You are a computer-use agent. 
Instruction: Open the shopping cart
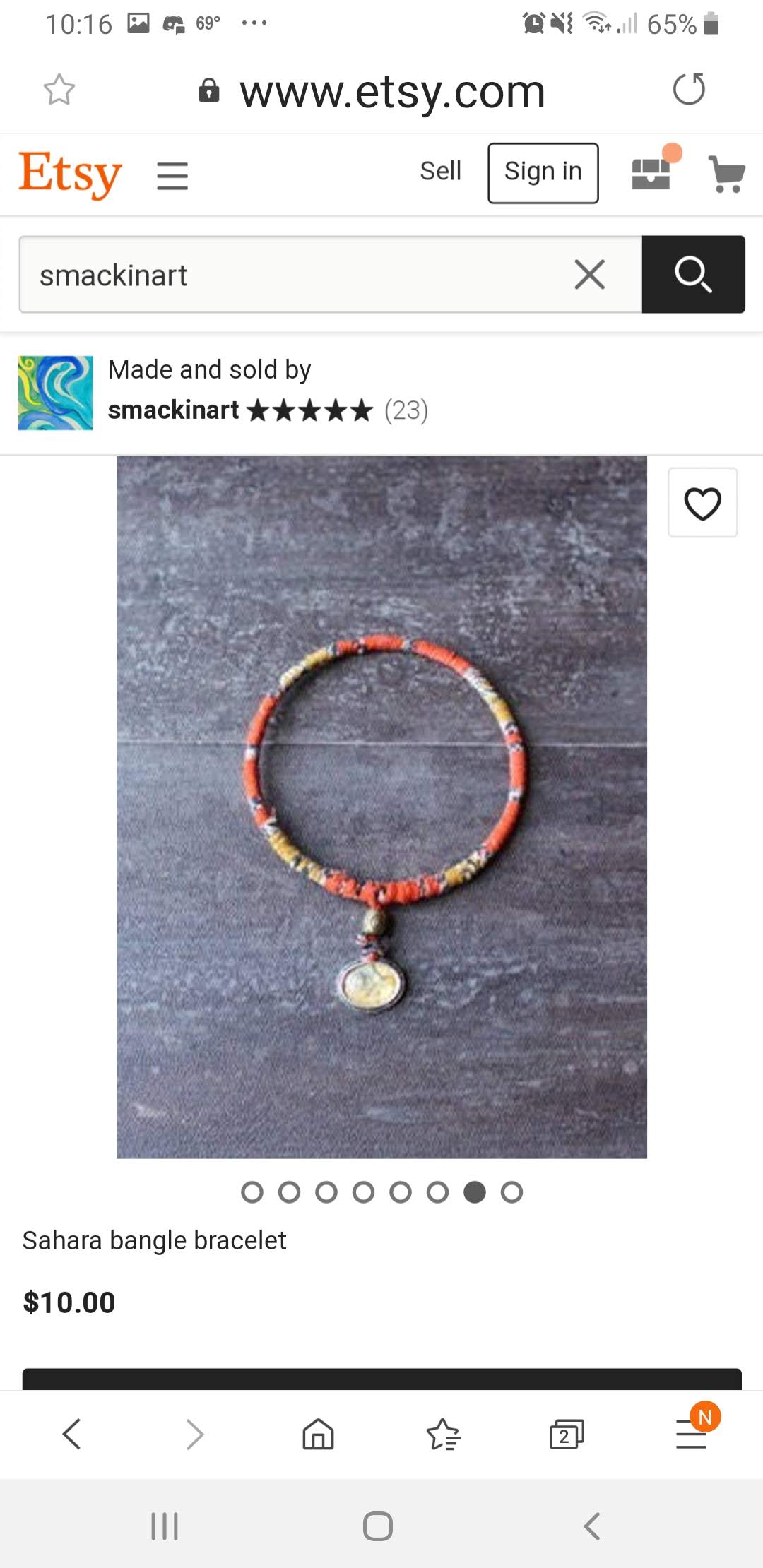tap(727, 174)
